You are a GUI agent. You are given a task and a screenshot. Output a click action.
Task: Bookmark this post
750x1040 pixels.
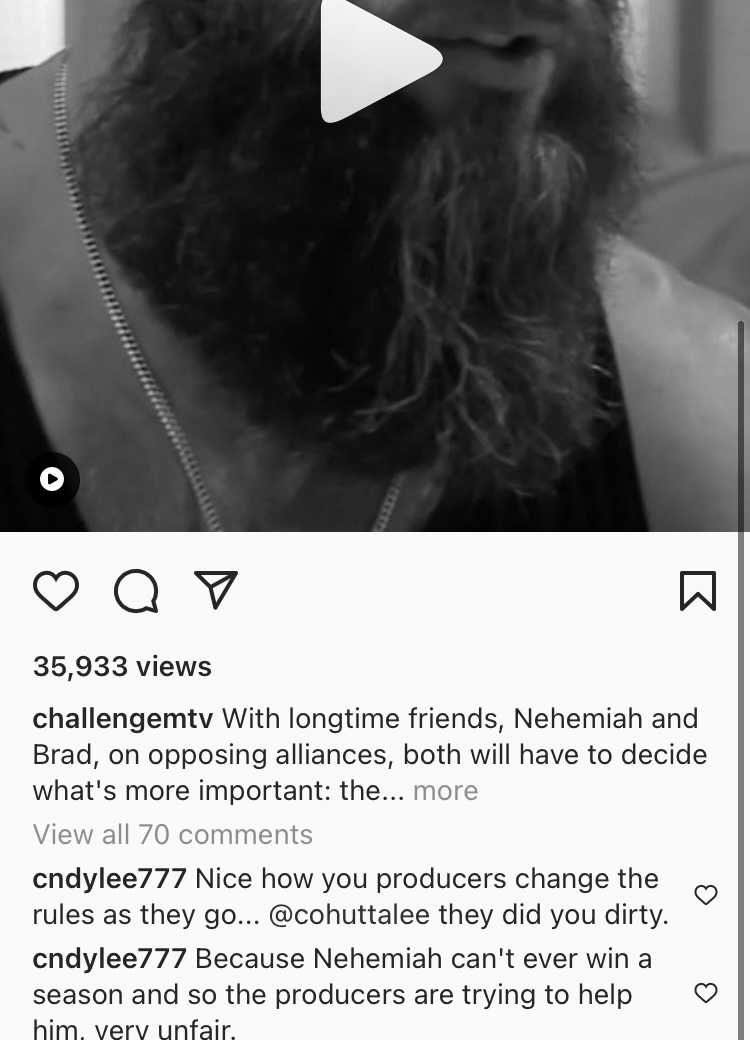(x=697, y=591)
